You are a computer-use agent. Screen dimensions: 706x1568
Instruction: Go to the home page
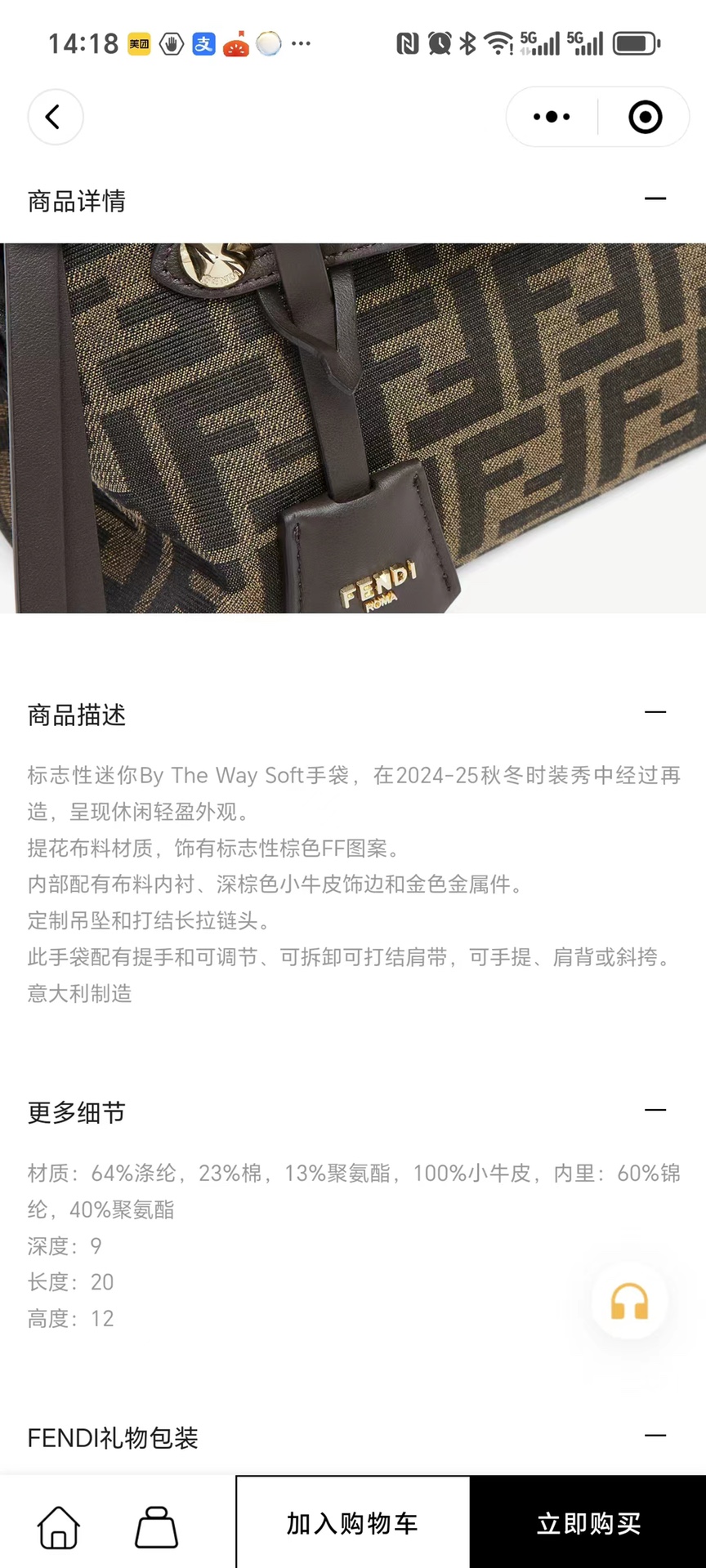(x=59, y=1526)
